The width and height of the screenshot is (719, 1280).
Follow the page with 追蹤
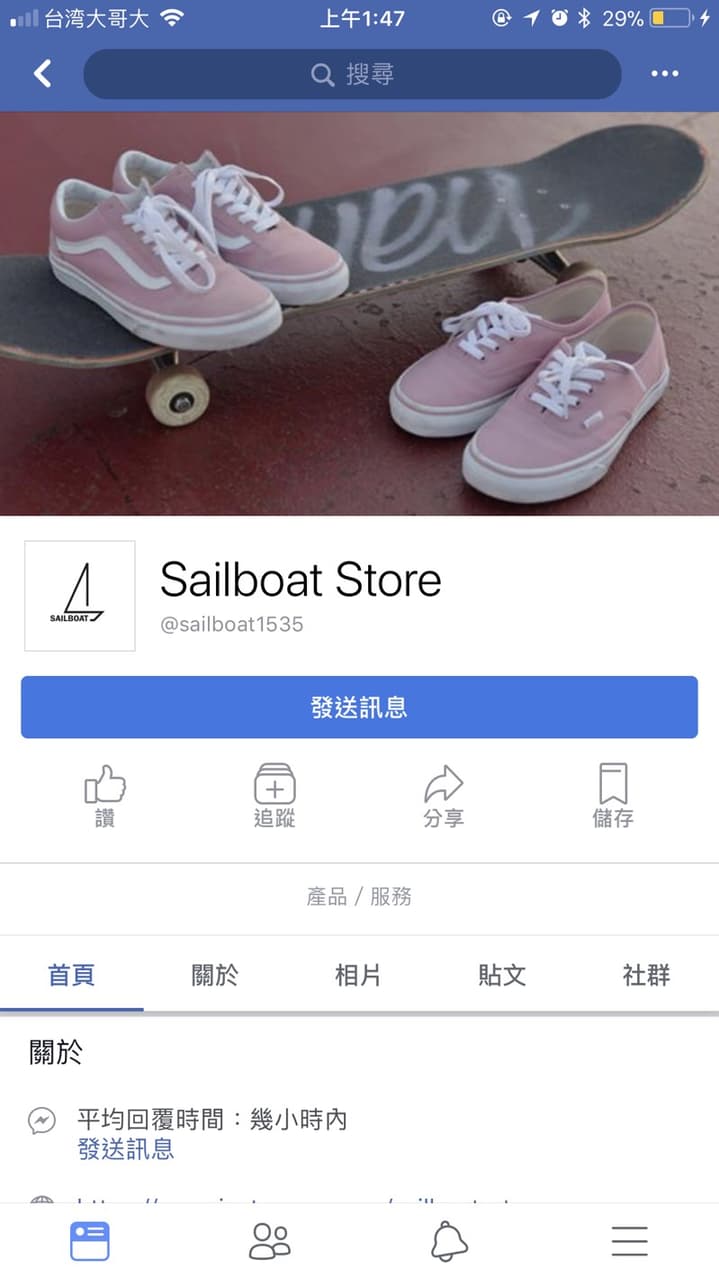275,796
